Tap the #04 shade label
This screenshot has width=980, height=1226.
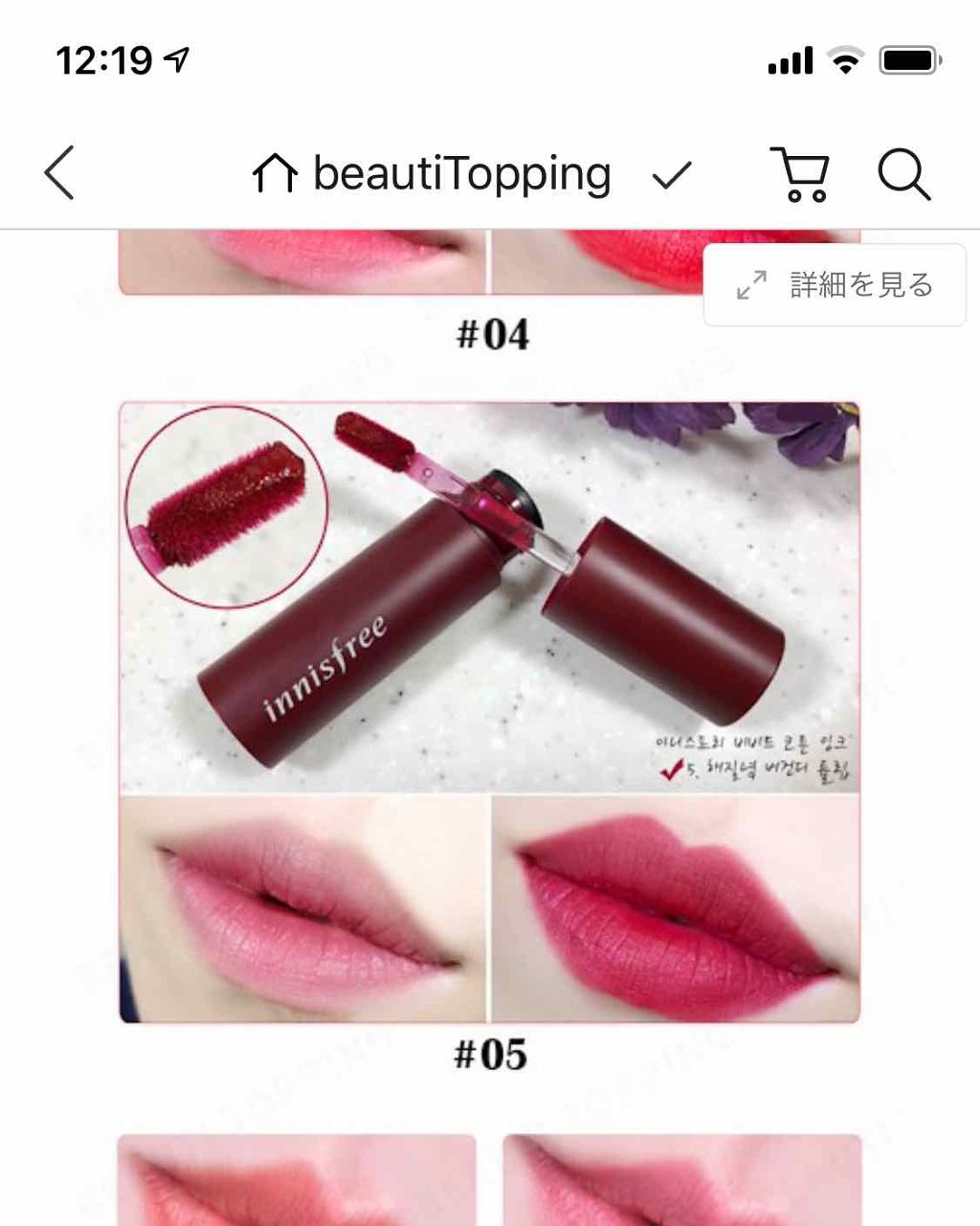pos(491,334)
